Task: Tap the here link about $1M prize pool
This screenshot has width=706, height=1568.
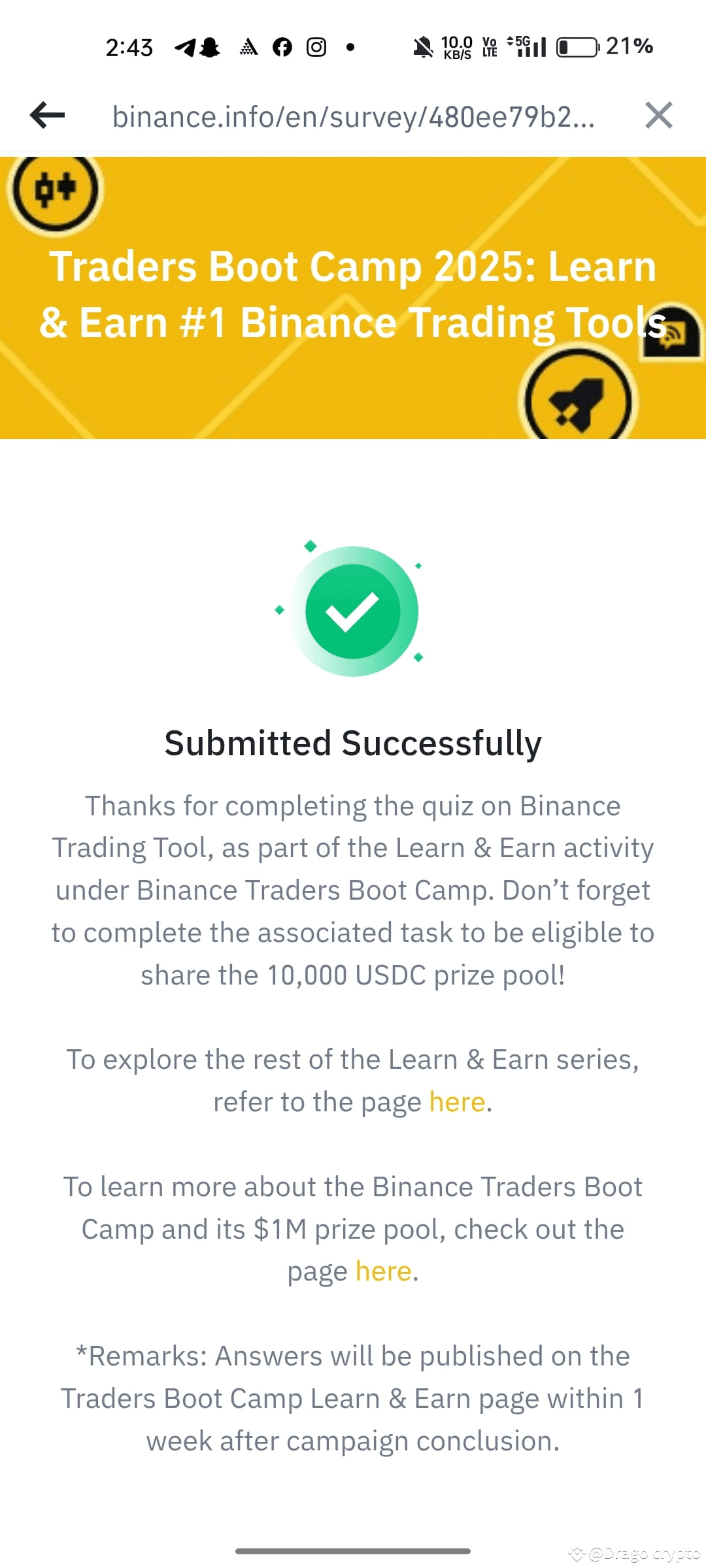Action: click(x=382, y=1270)
